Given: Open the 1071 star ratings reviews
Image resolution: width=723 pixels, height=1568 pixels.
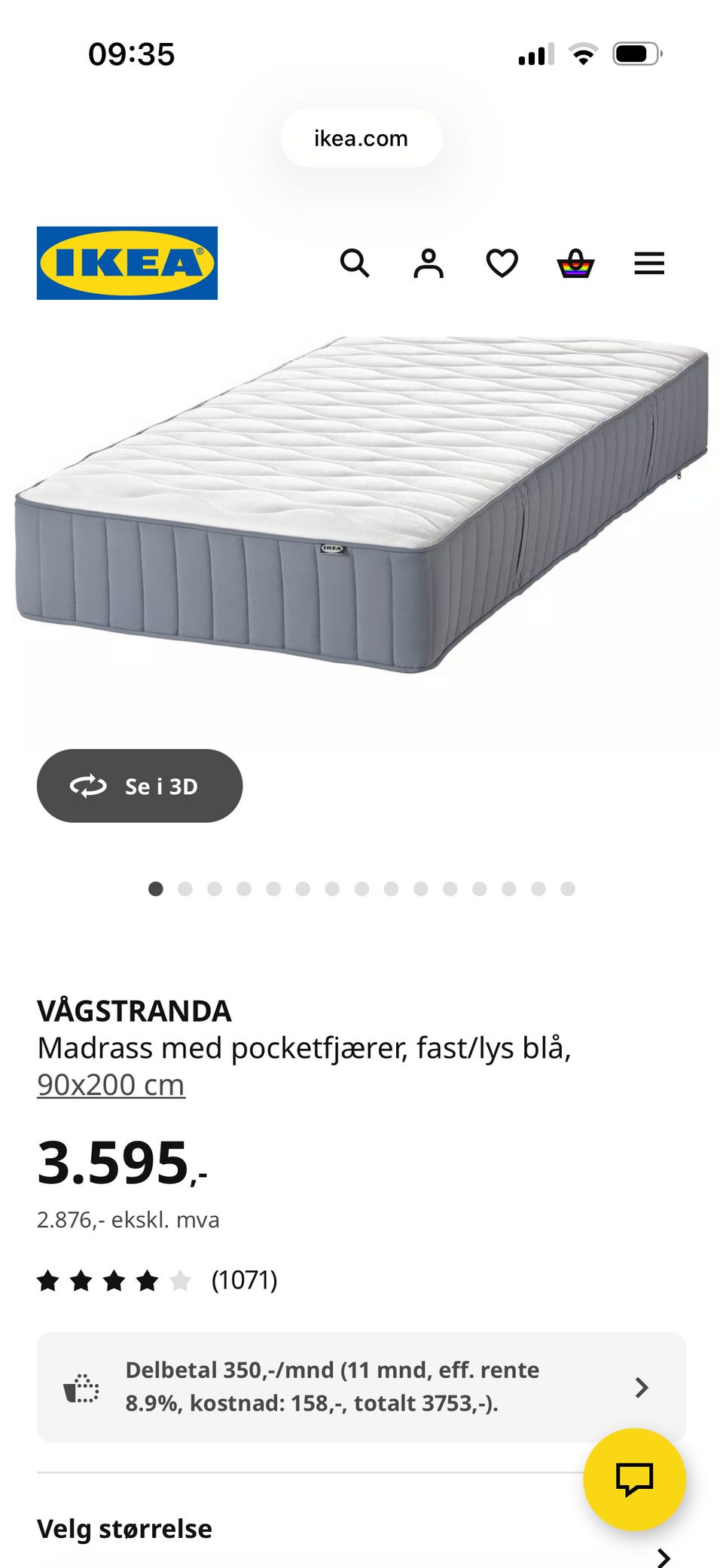Looking at the screenshot, I should click(157, 1280).
